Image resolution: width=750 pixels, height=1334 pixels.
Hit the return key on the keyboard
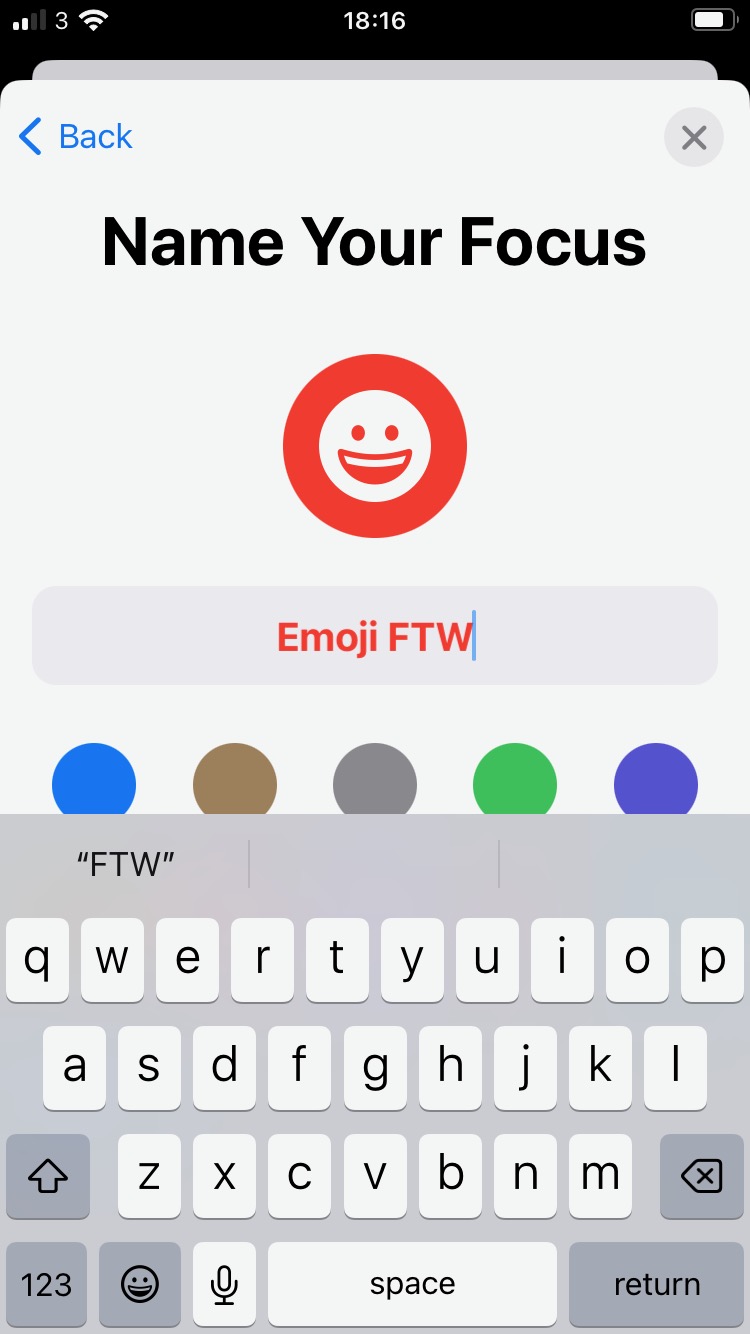(656, 1284)
